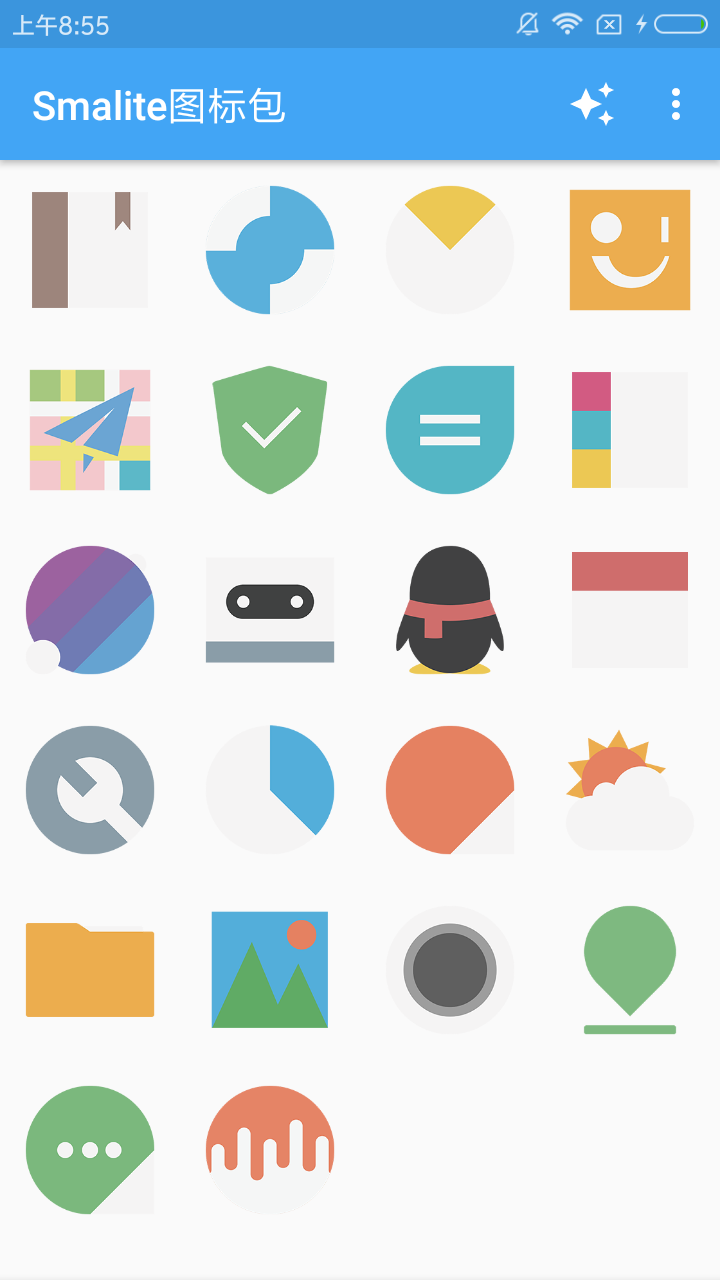Select the purple-blue striped planet icon
The height and width of the screenshot is (1280, 720).
click(90, 610)
